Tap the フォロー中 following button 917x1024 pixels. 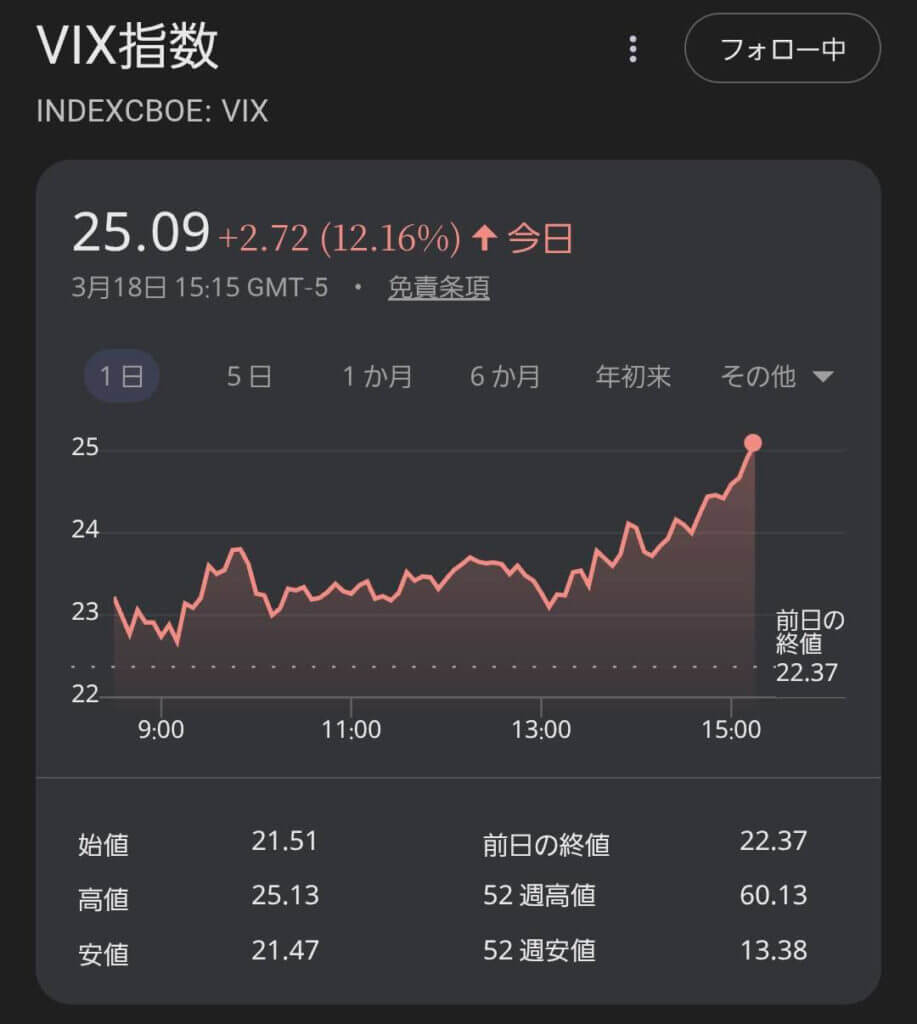pyautogui.click(x=782, y=49)
